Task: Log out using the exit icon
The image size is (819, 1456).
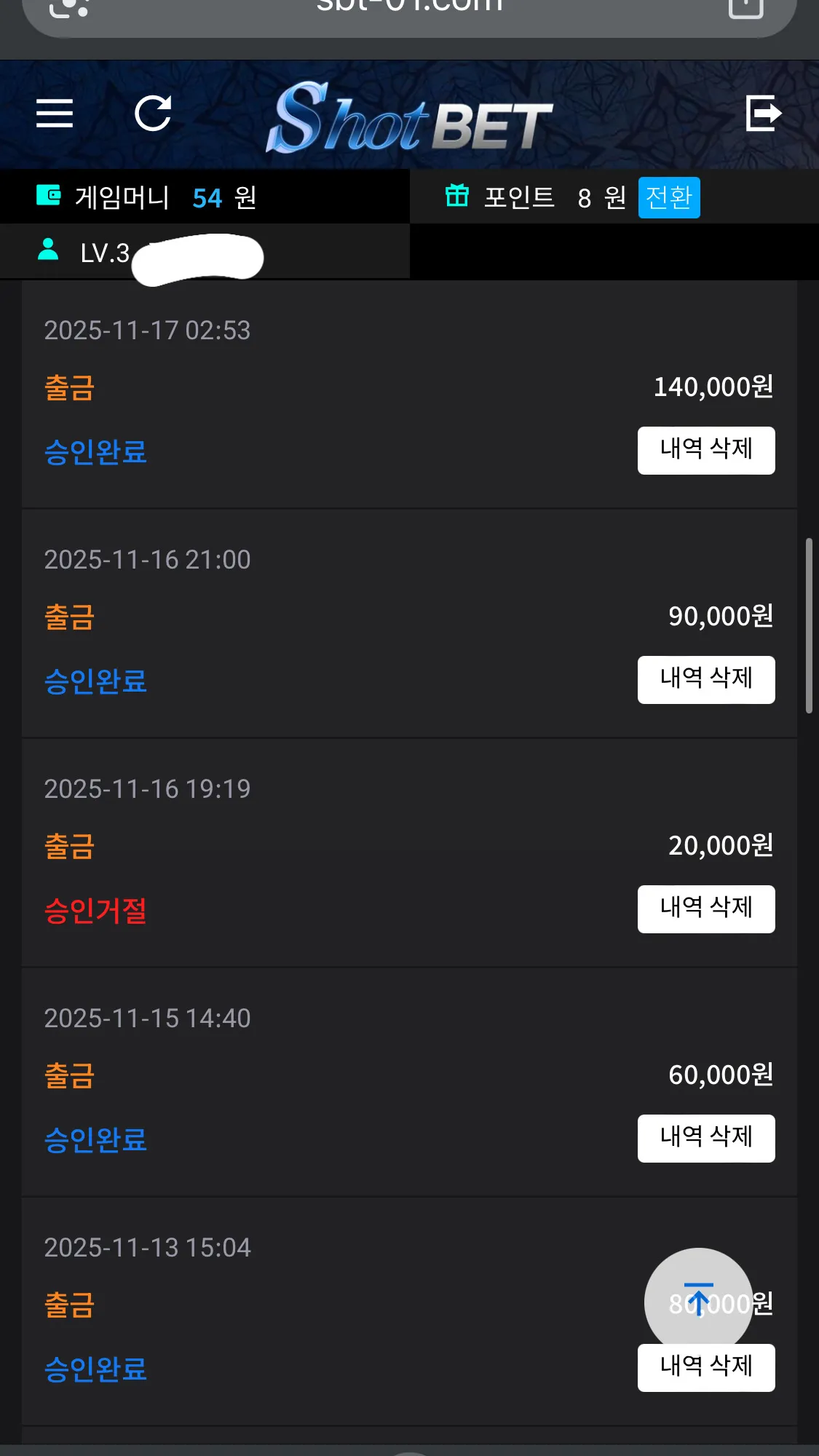Action: tap(763, 114)
